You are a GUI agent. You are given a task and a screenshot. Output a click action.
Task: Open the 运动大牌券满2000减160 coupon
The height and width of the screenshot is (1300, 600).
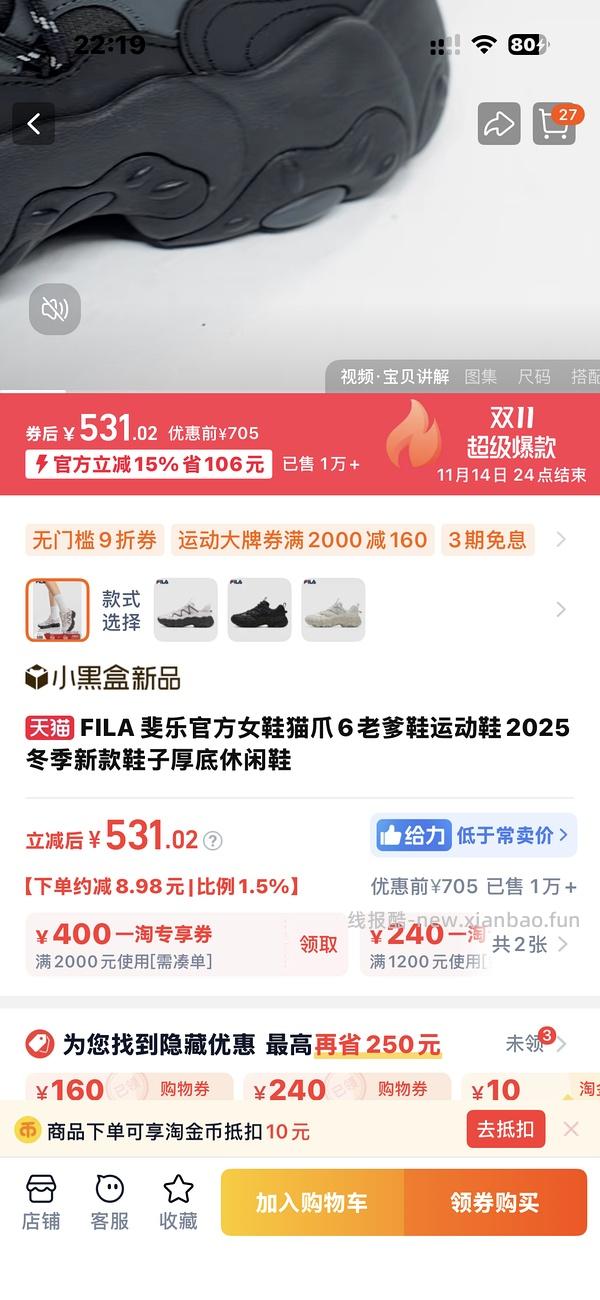point(302,541)
